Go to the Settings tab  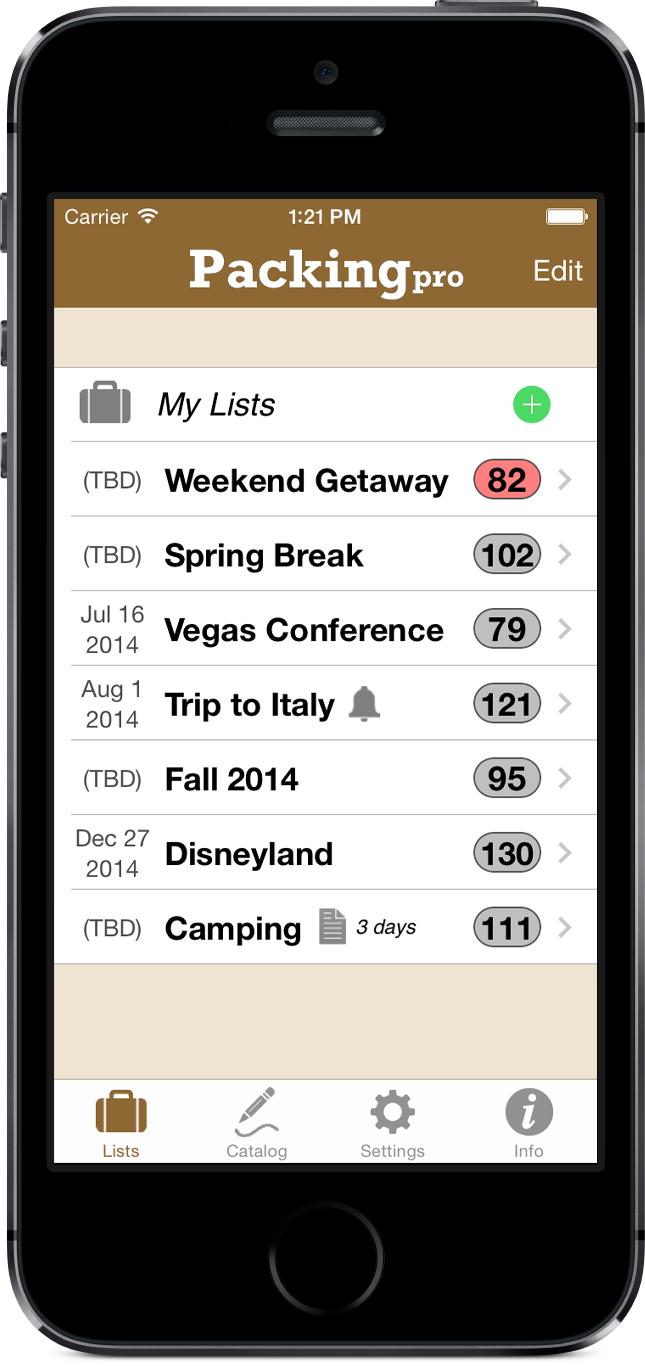click(392, 1122)
